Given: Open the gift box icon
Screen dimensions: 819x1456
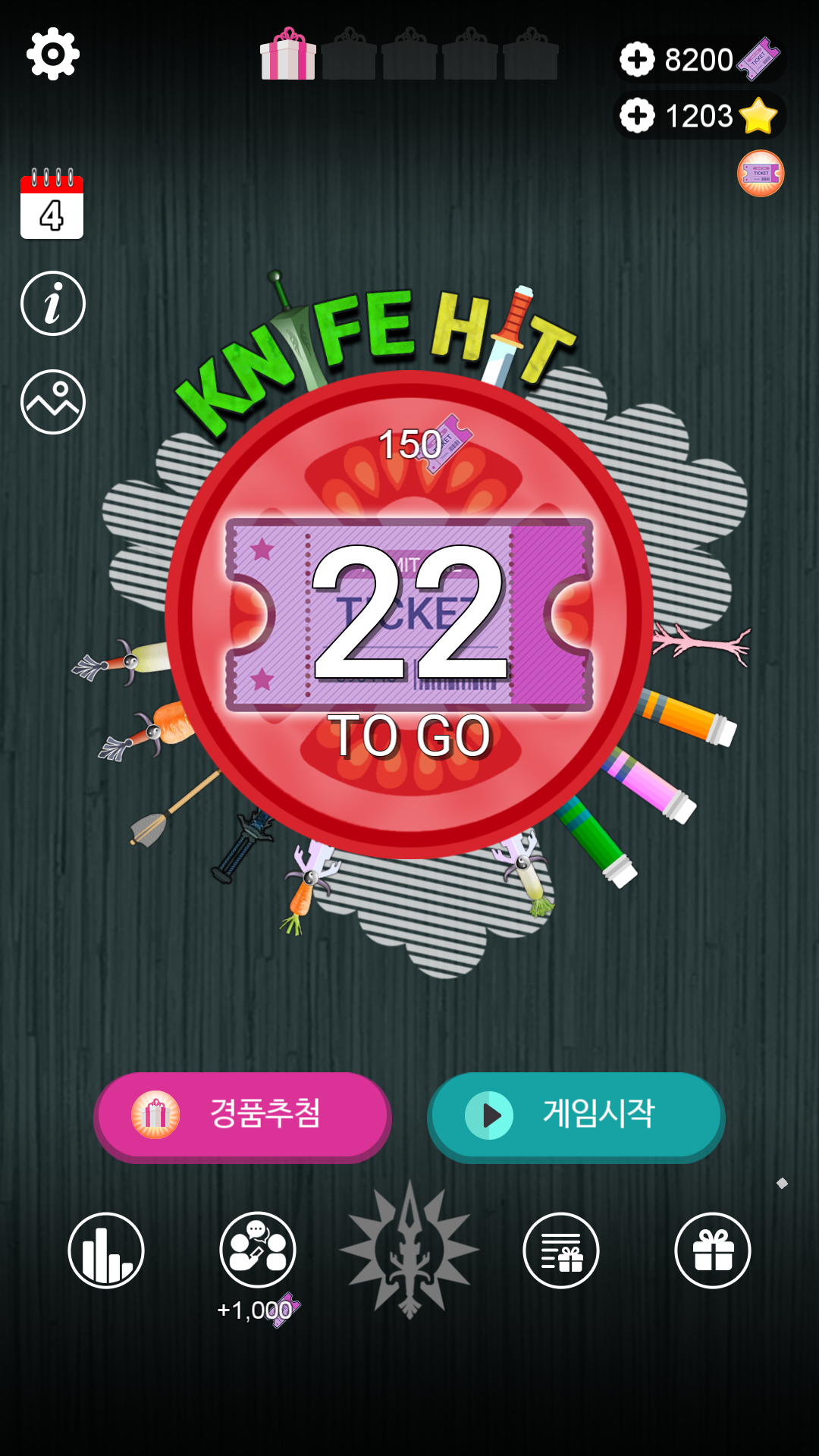Looking at the screenshot, I should click(713, 1250).
